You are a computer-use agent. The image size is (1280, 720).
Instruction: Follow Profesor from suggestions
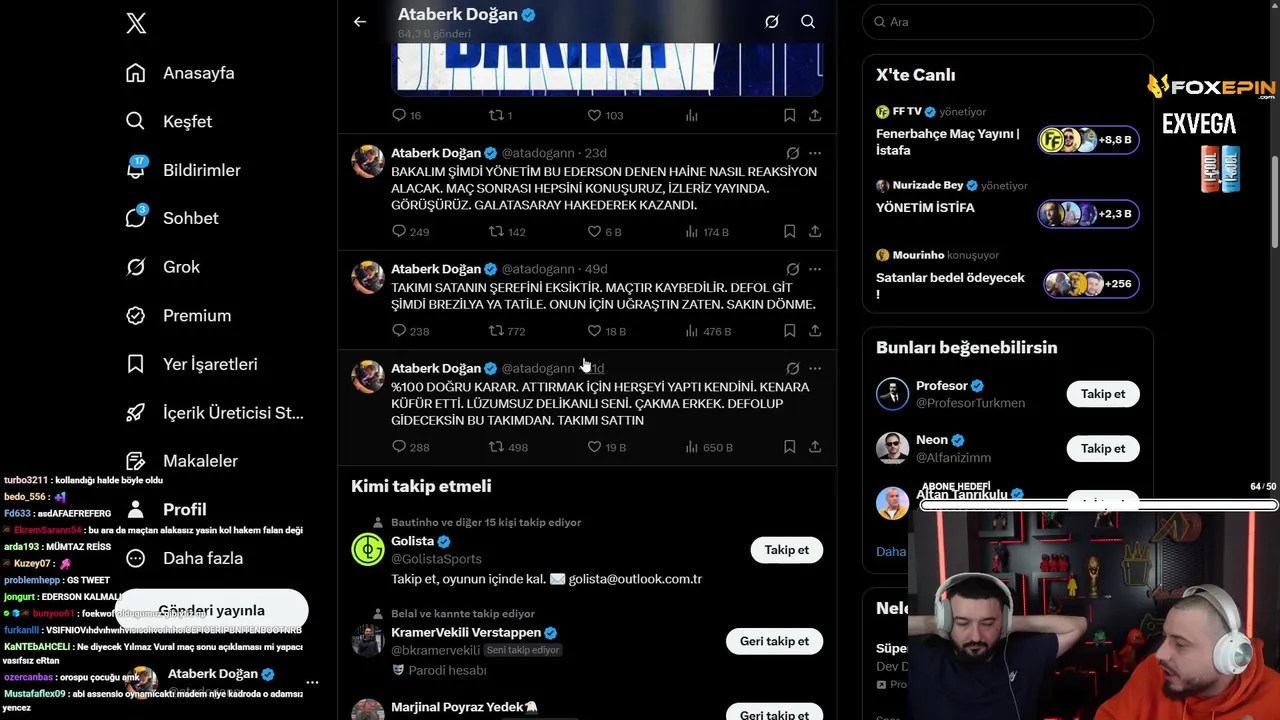pyautogui.click(x=1102, y=394)
